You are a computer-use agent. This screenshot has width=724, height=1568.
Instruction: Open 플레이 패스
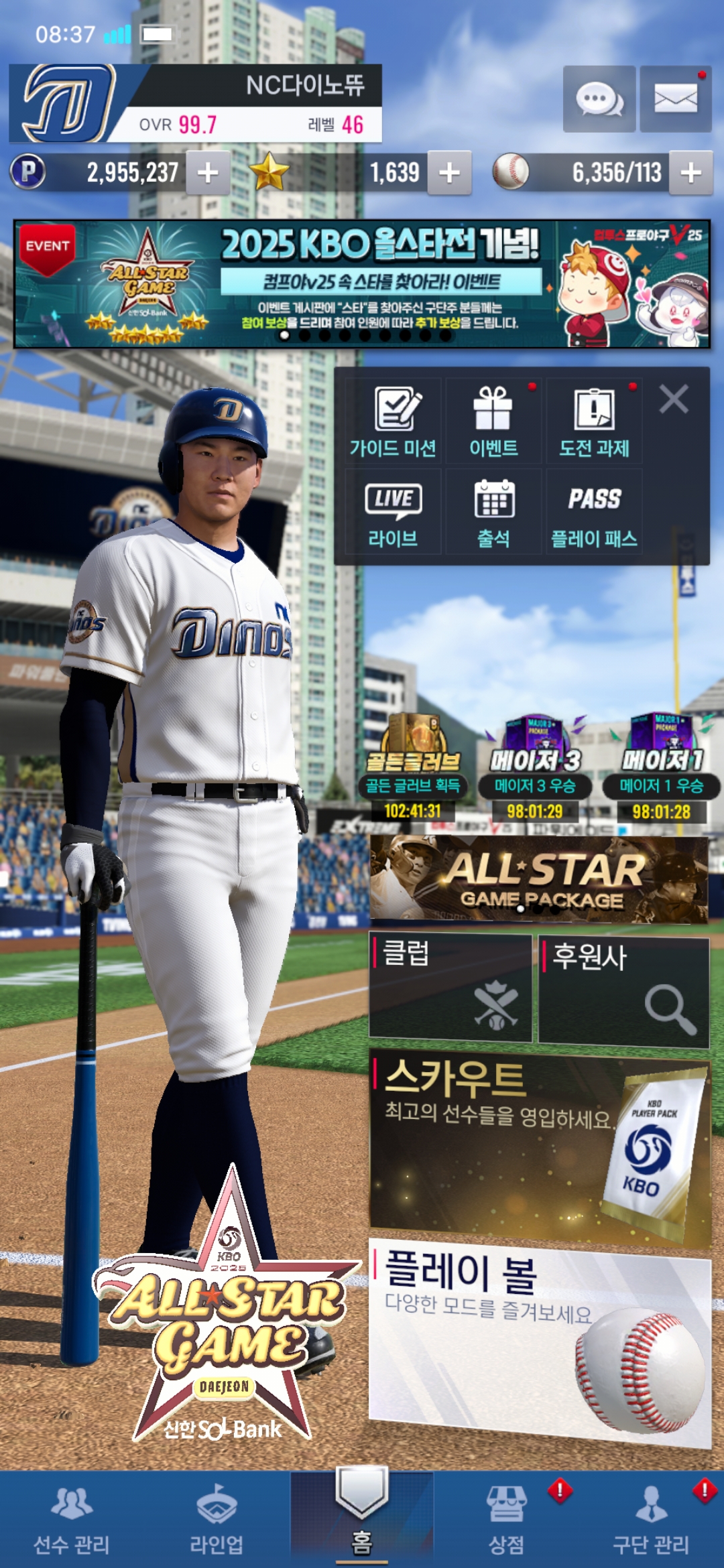point(594,513)
